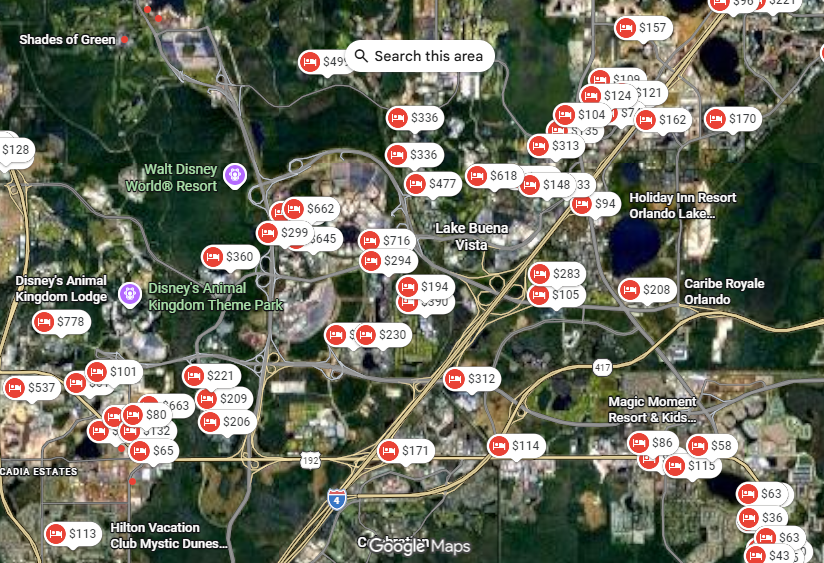Image resolution: width=824 pixels, height=563 pixels.
Task: Tap the $170 hotel marker
Action: [732, 119]
